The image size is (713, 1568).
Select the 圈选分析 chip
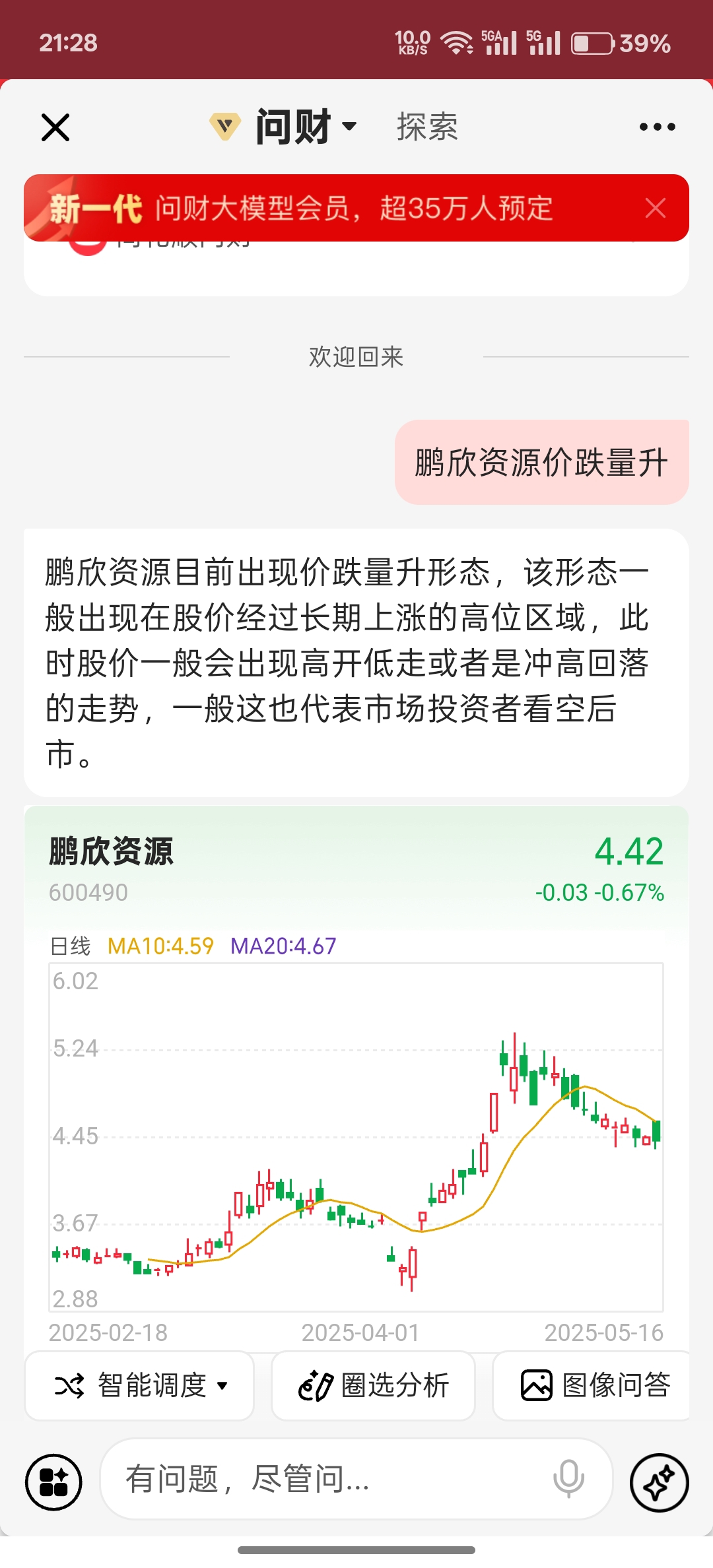coord(373,1385)
